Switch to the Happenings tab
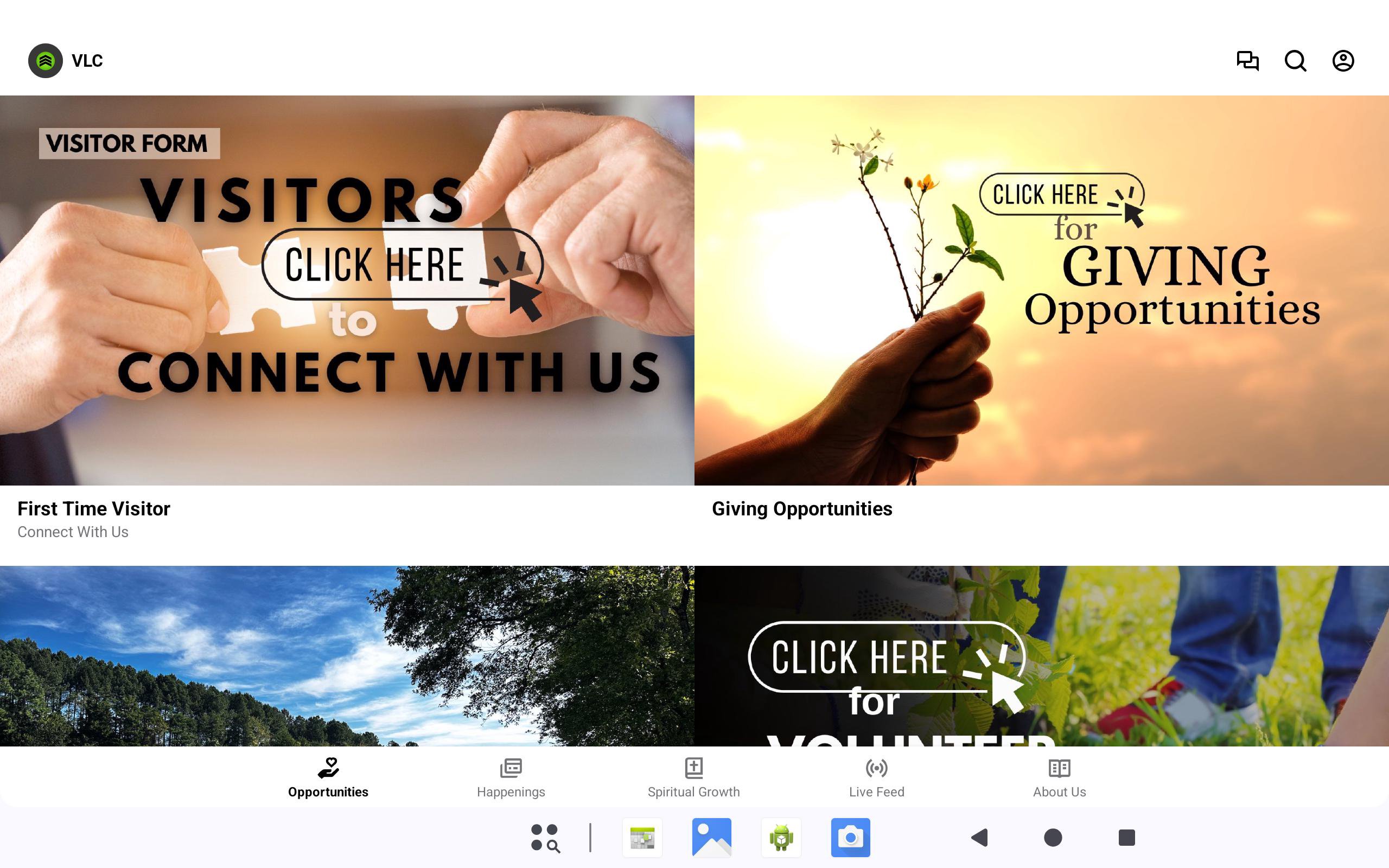This screenshot has height=868, width=1389. coord(510,777)
